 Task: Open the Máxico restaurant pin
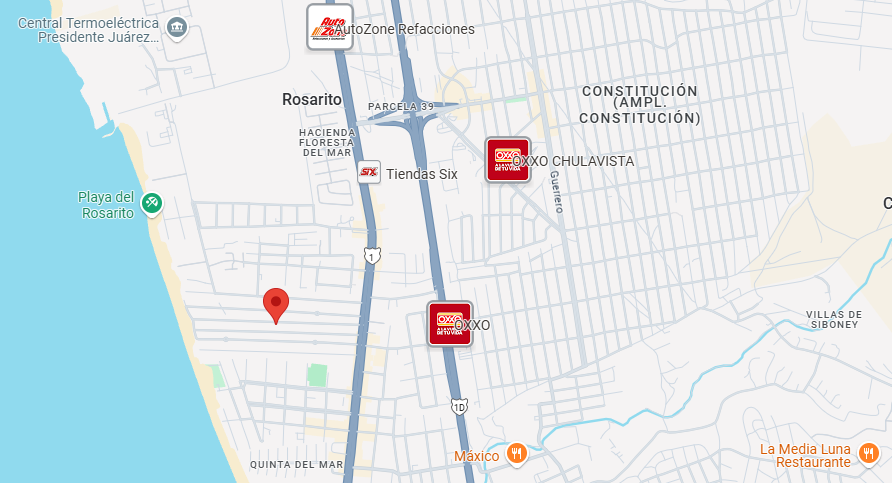[517, 455]
